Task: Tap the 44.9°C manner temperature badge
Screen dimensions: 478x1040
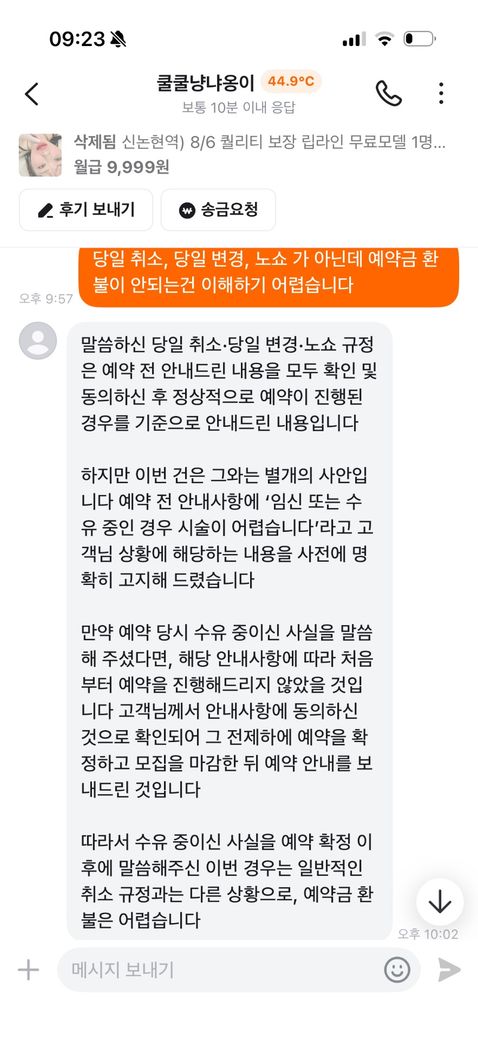Action: (x=291, y=82)
